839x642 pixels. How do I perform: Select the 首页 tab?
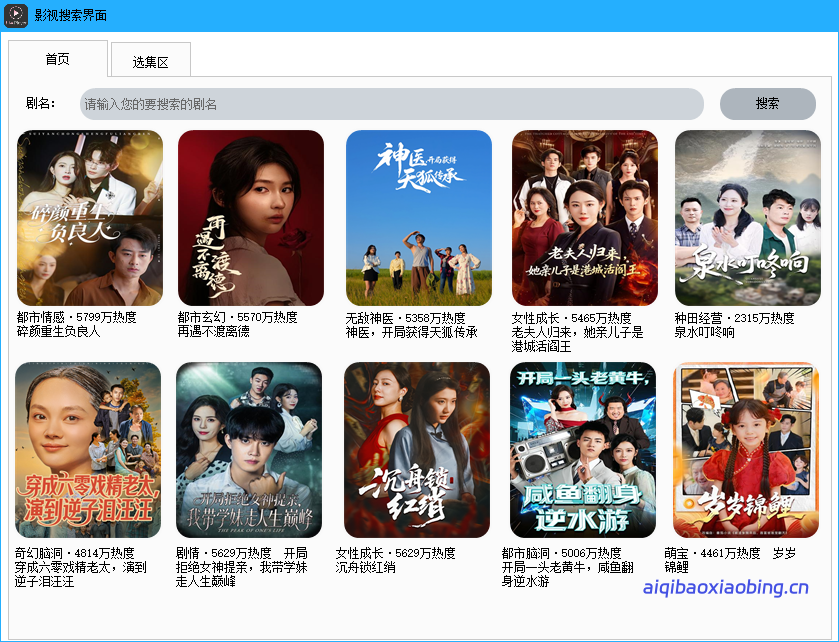click(x=58, y=59)
